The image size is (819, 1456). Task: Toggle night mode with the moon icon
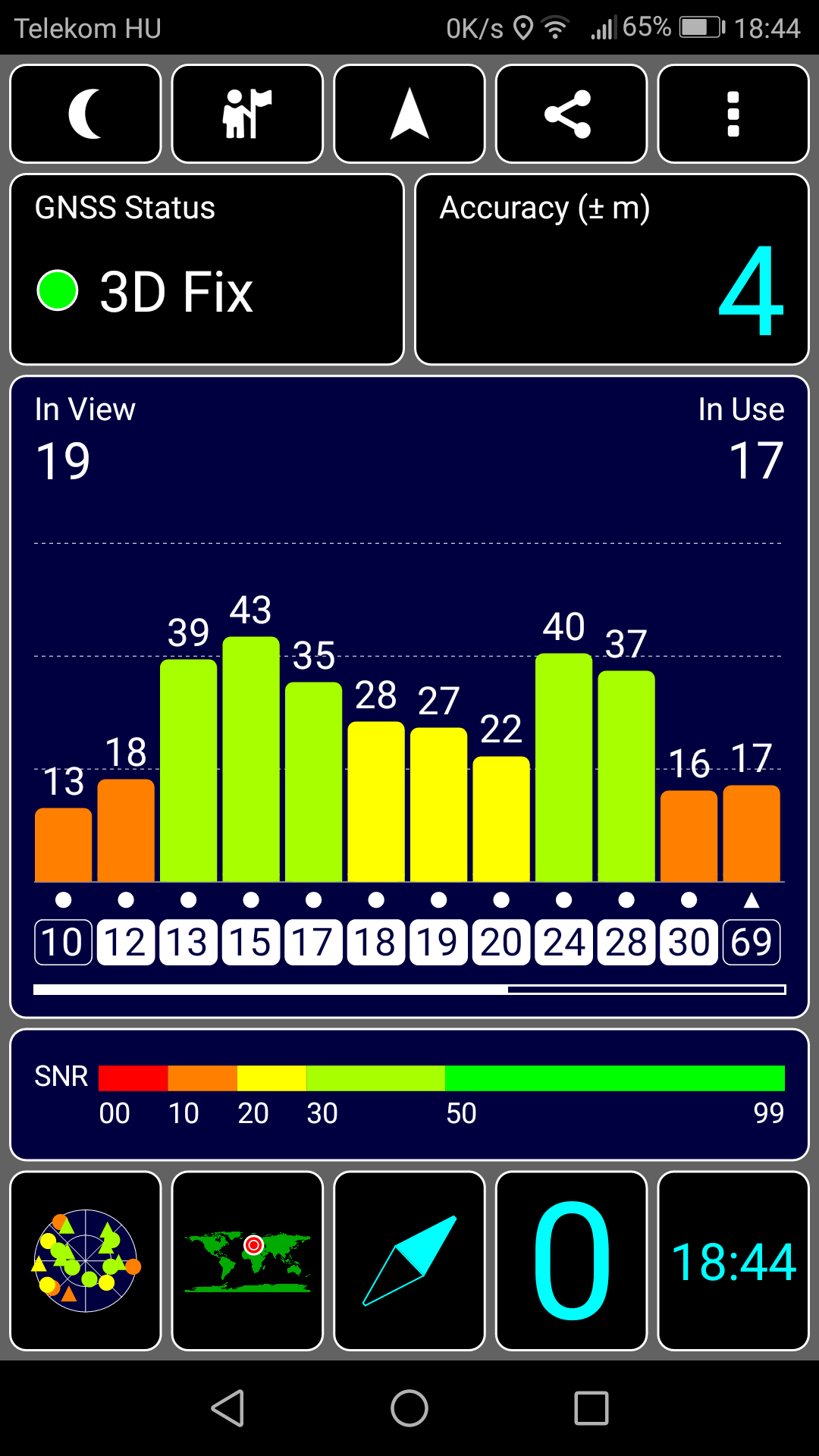pyautogui.click(x=86, y=114)
